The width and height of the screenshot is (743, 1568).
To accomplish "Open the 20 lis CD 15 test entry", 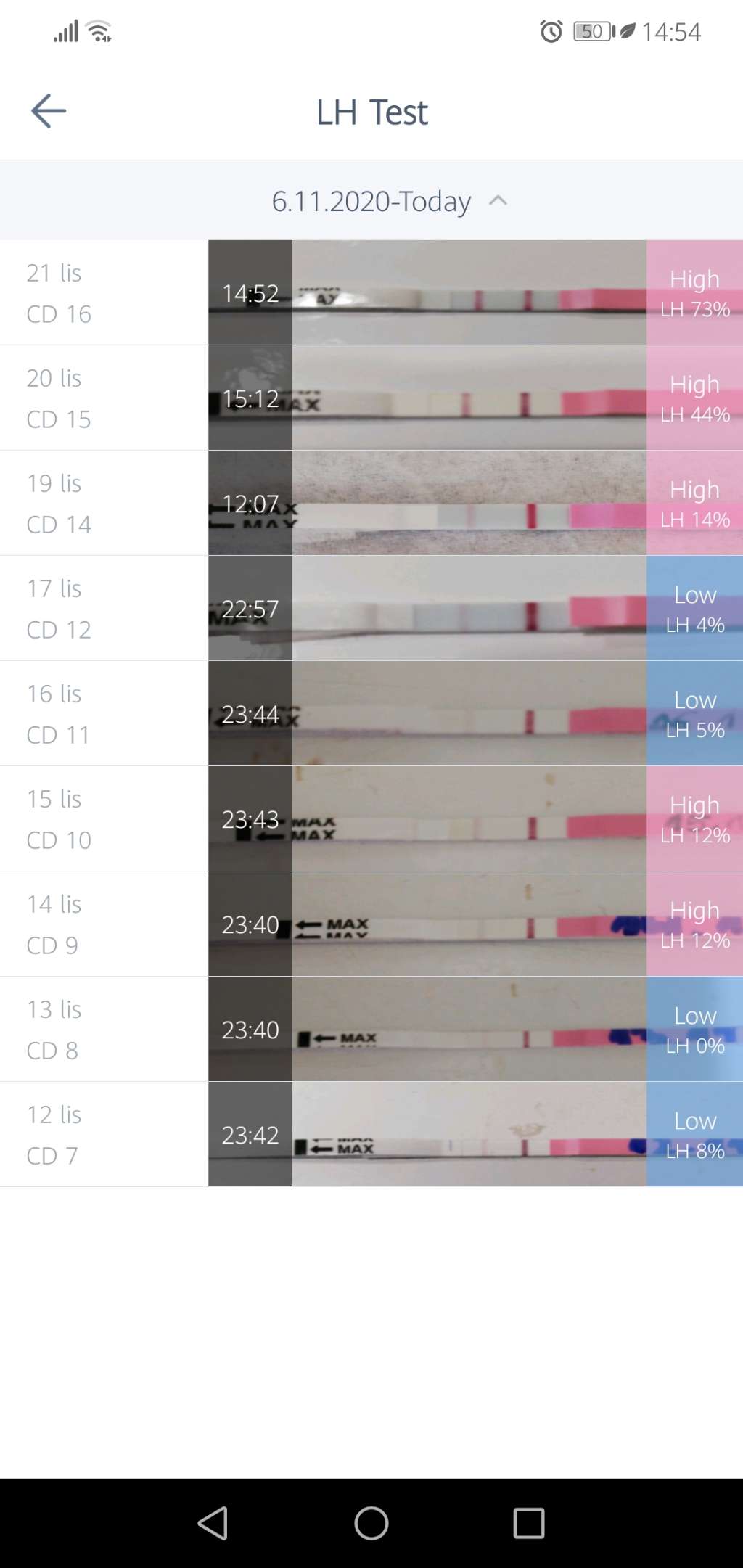I will 371,398.
